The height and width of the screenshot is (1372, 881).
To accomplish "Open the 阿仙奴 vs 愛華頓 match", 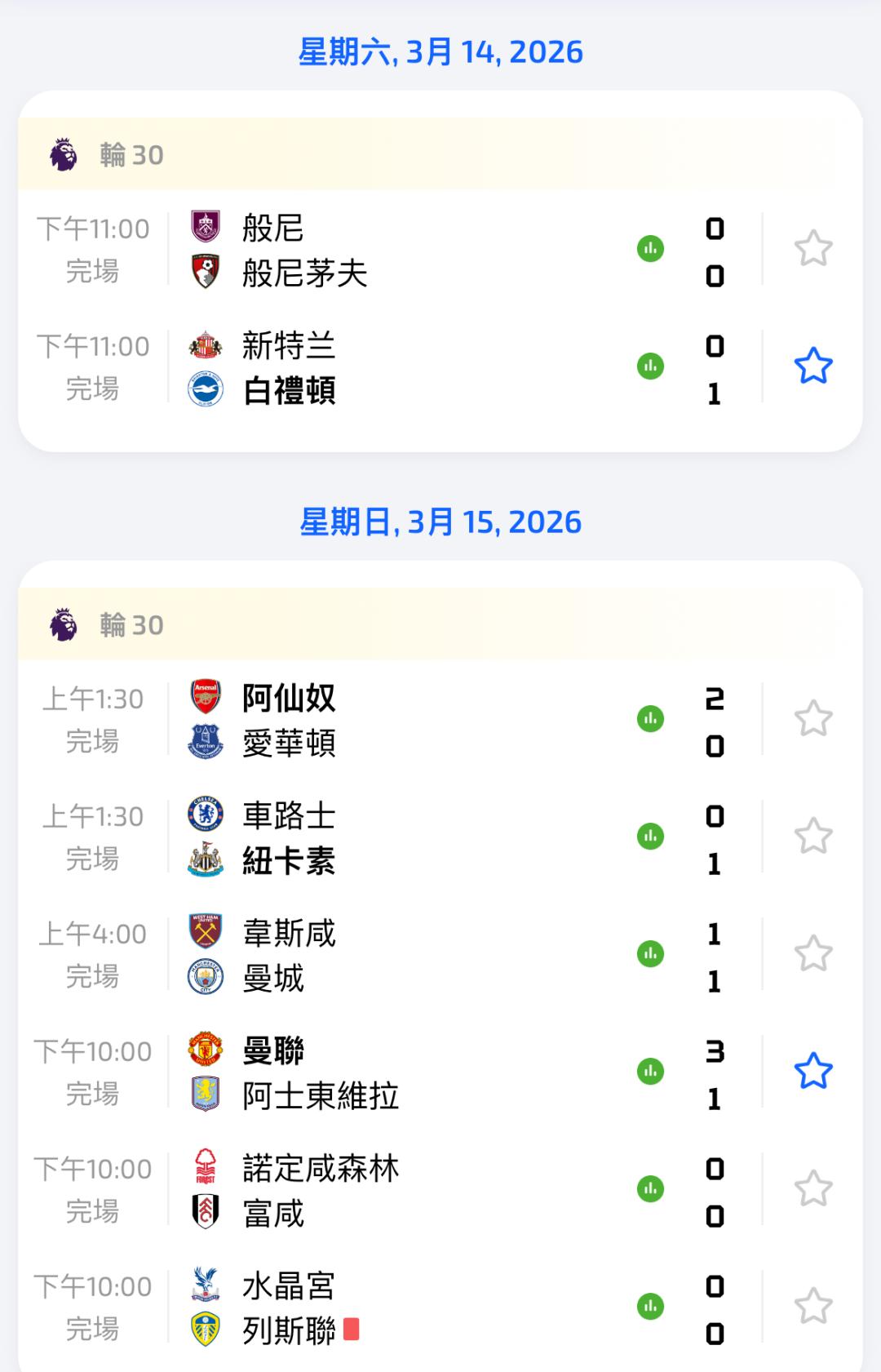I will [392, 720].
